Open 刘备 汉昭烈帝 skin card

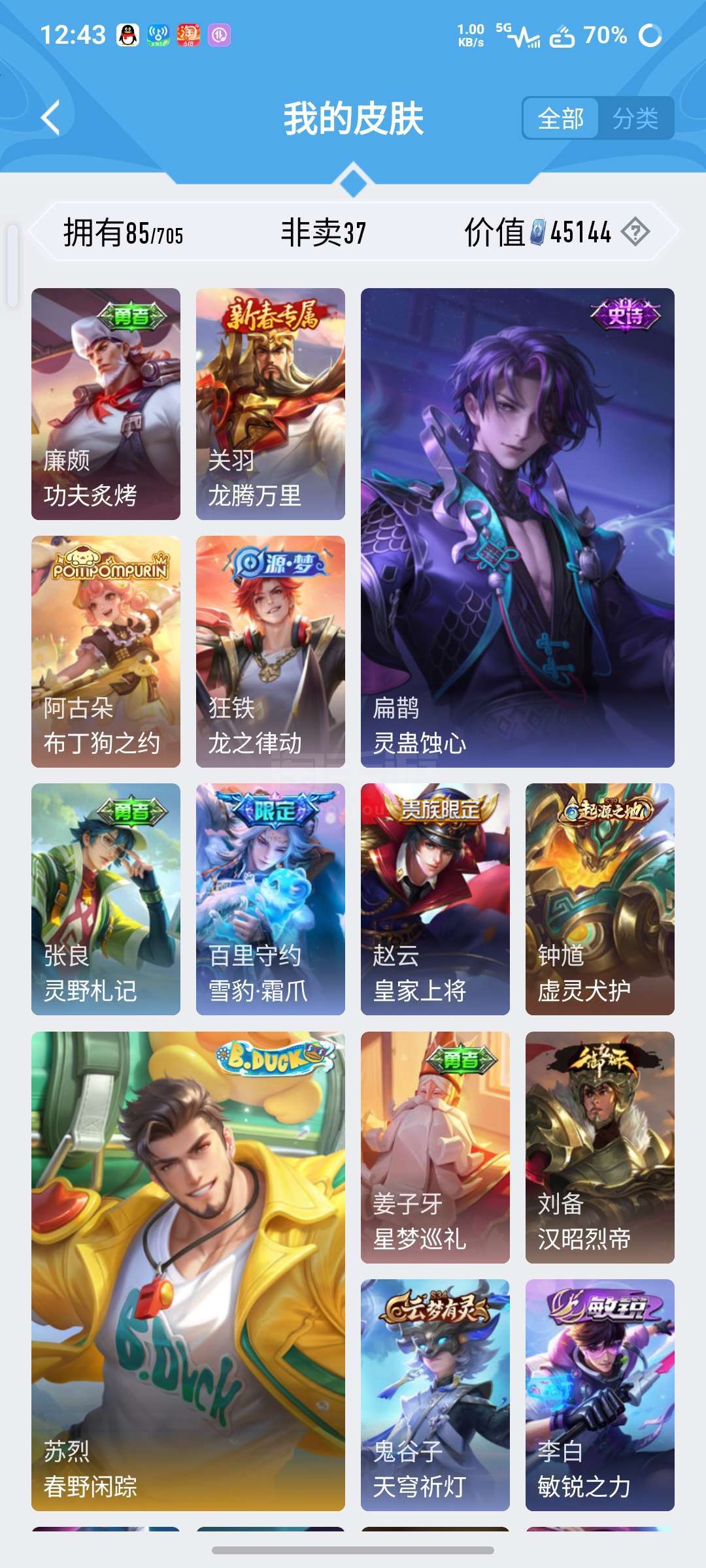(599, 1147)
